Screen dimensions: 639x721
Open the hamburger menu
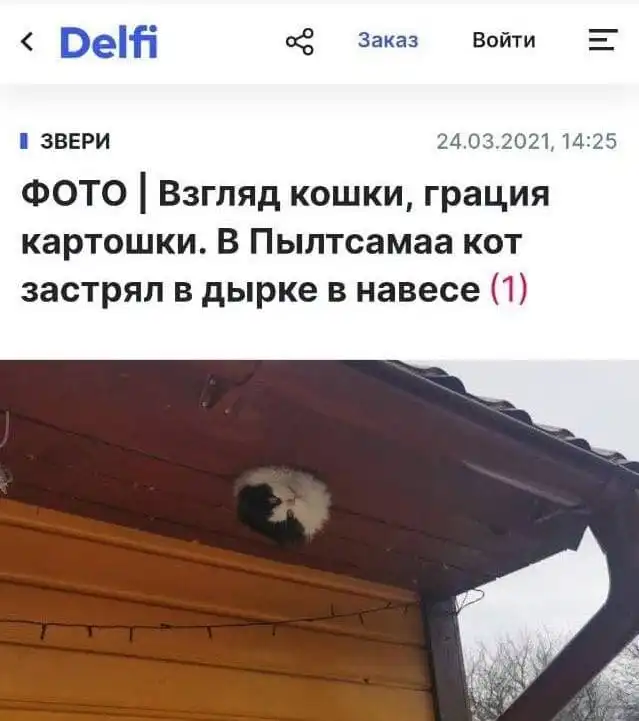tap(602, 41)
